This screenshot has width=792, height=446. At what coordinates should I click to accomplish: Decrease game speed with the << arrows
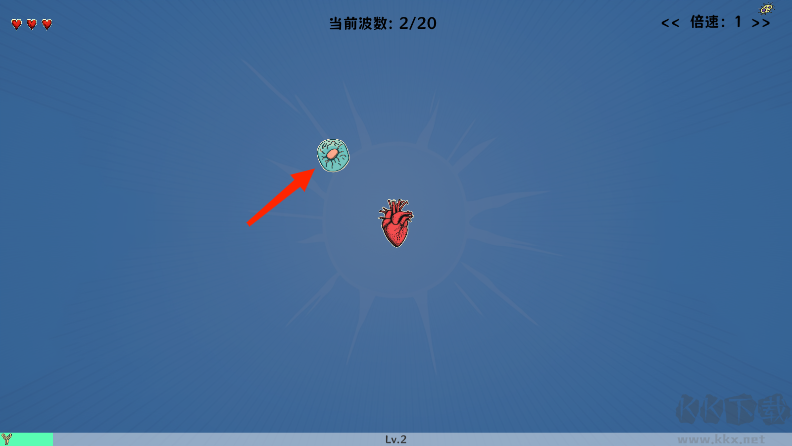tap(670, 23)
